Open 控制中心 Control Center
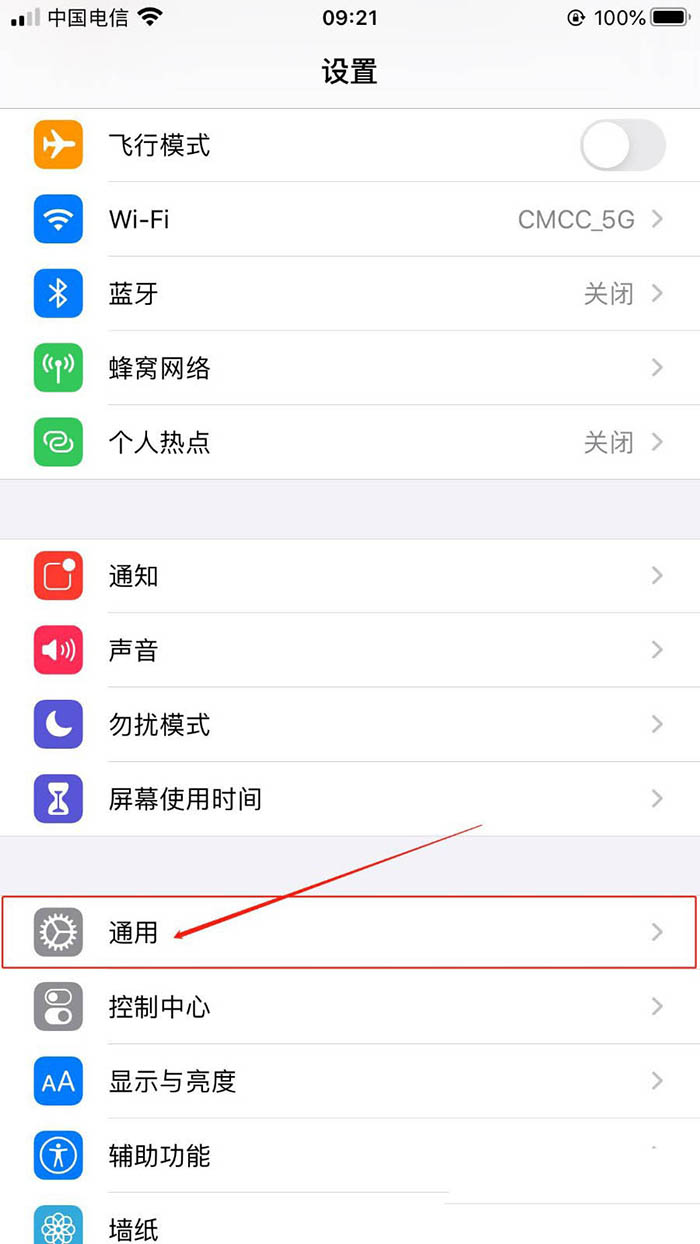Viewport: 700px width, 1244px height. [x=350, y=1006]
